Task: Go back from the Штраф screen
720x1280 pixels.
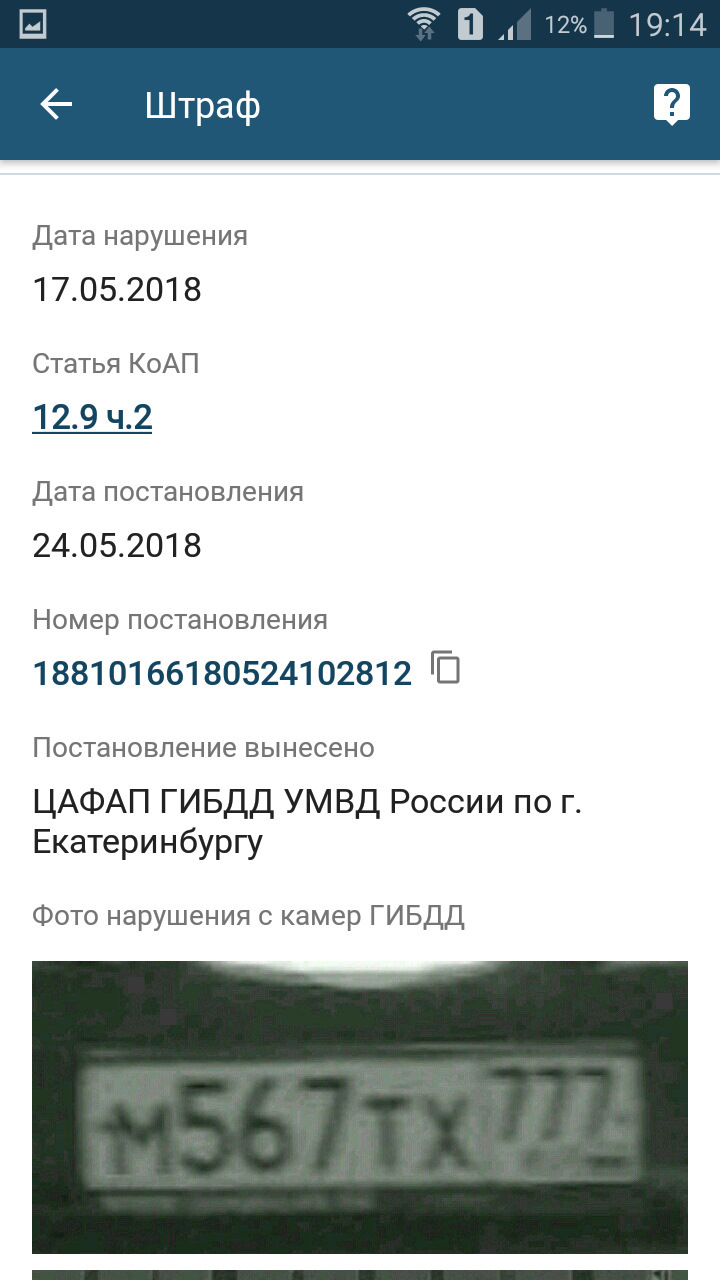Action: click(56, 104)
